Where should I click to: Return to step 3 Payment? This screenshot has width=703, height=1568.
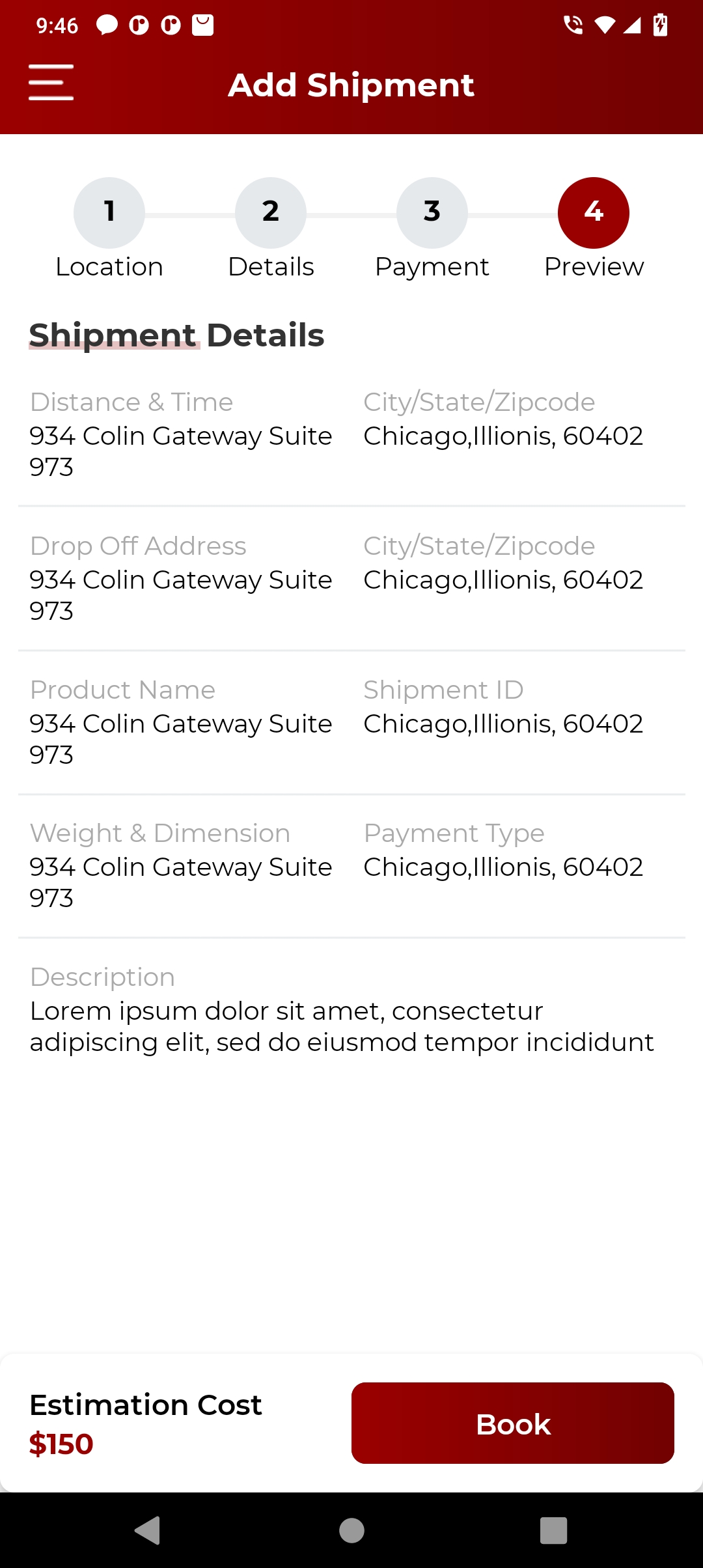pos(432,213)
